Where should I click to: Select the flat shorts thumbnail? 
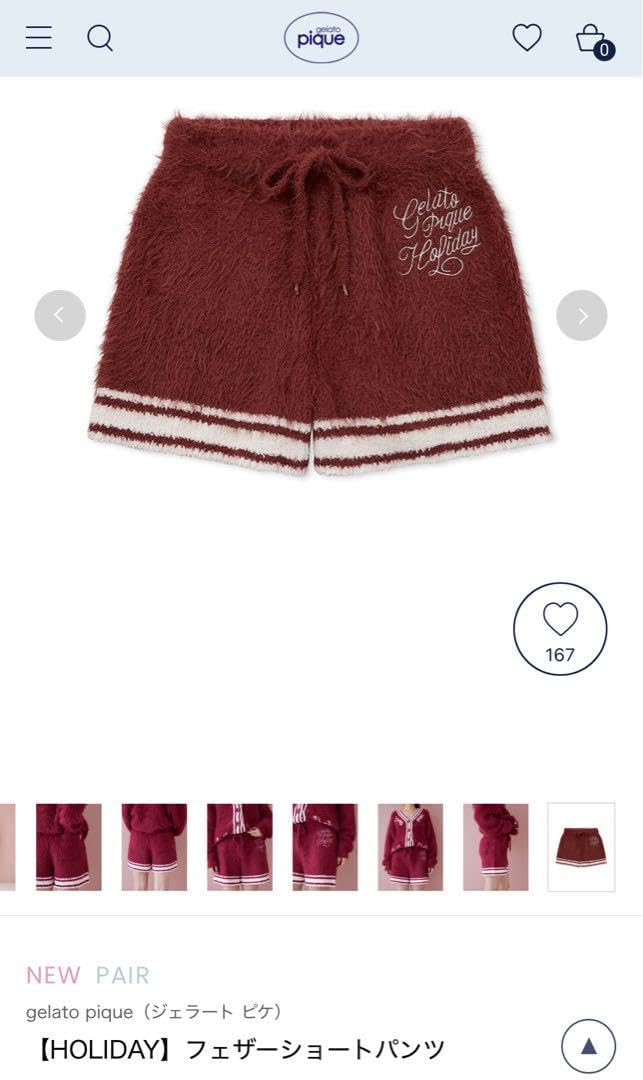pyautogui.click(x=581, y=847)
